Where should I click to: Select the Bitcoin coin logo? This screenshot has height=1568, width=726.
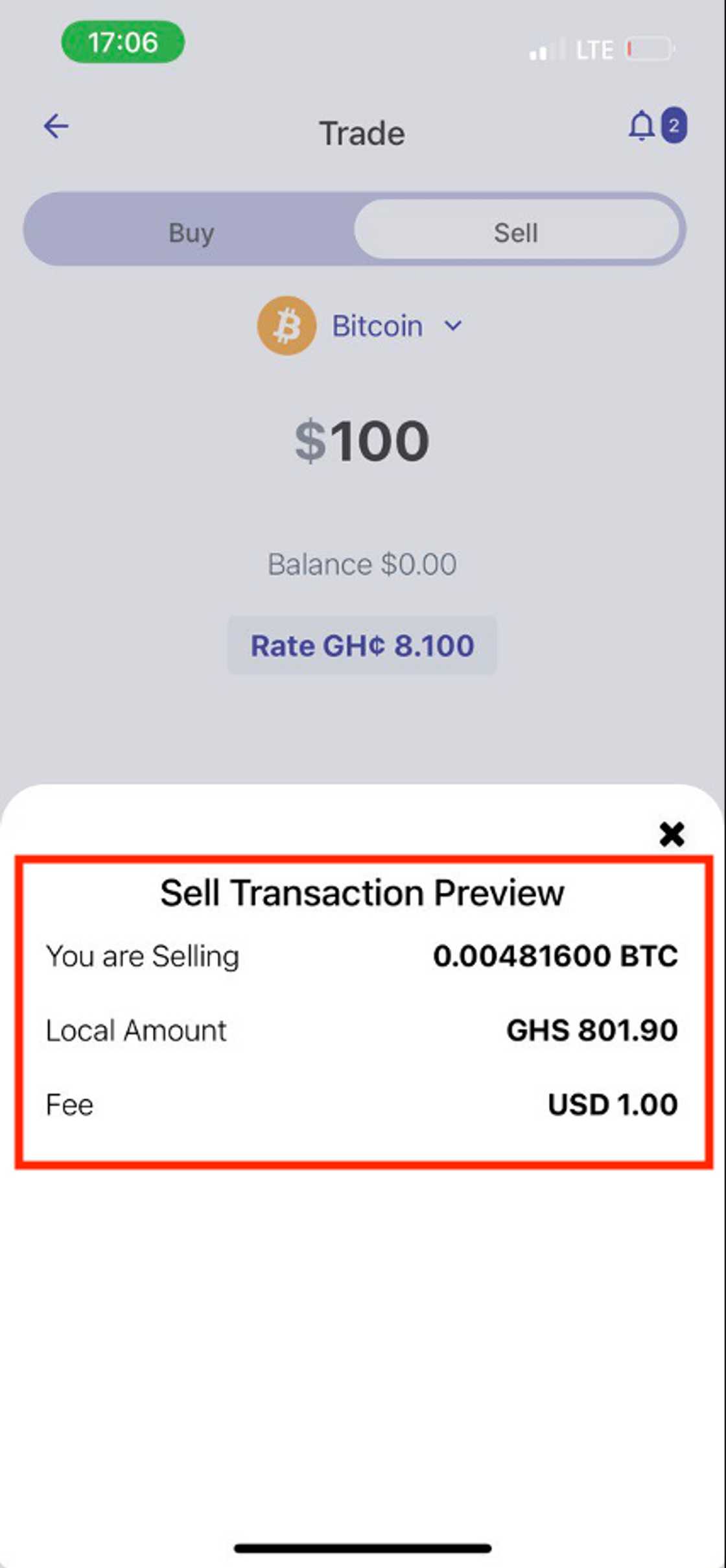click(287, 326)
